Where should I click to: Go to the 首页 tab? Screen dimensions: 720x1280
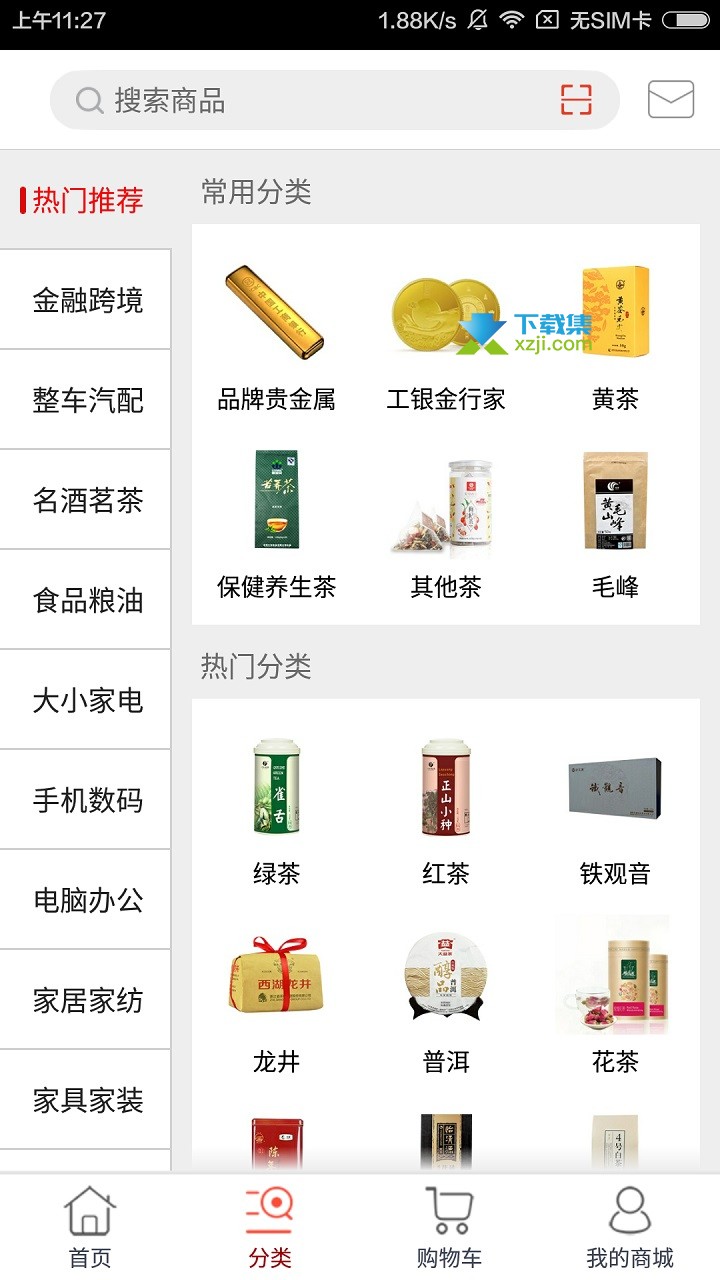(90, 1227)
